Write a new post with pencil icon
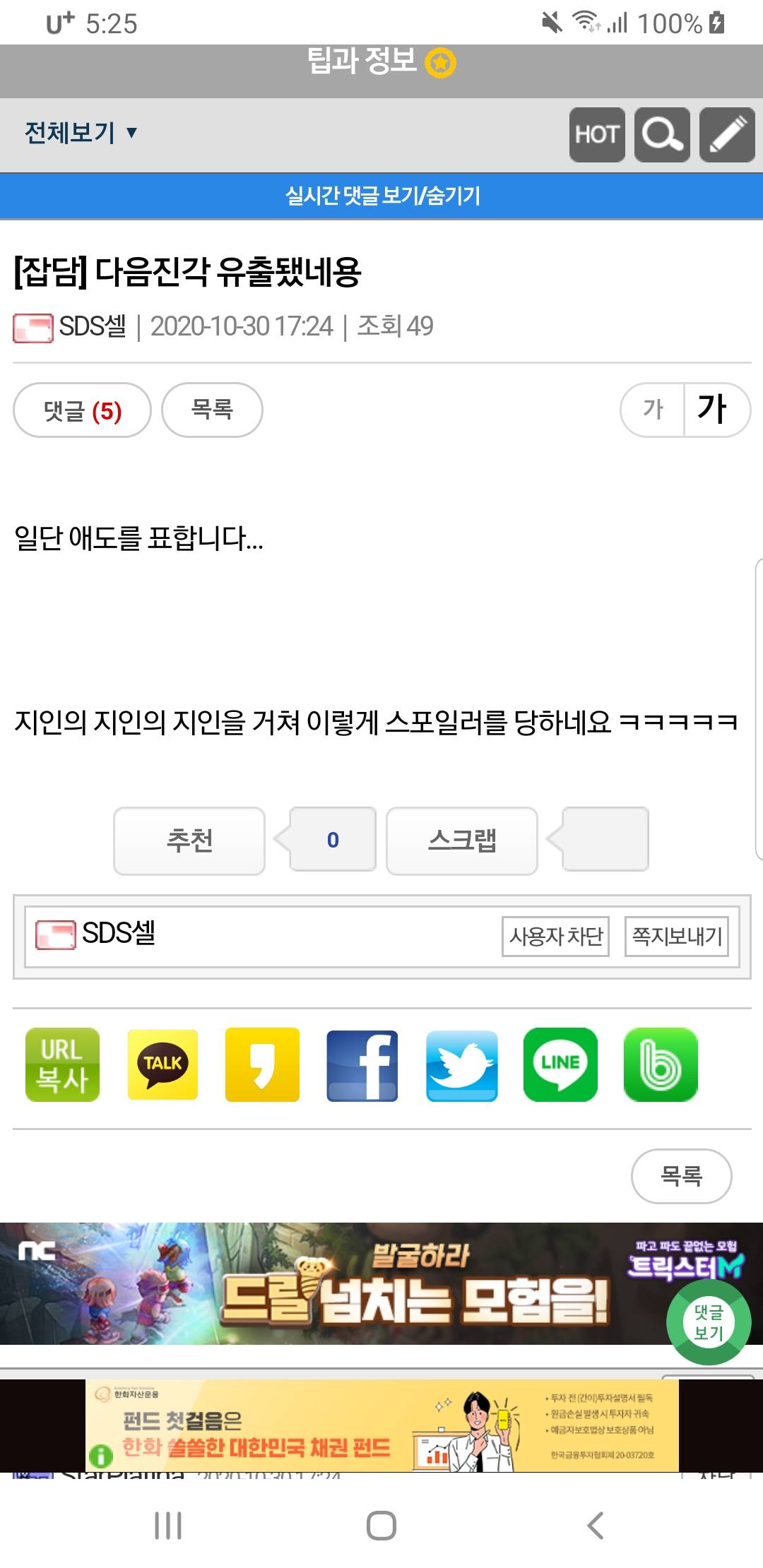Screen dimensions: 763x1568 [727, 135]
